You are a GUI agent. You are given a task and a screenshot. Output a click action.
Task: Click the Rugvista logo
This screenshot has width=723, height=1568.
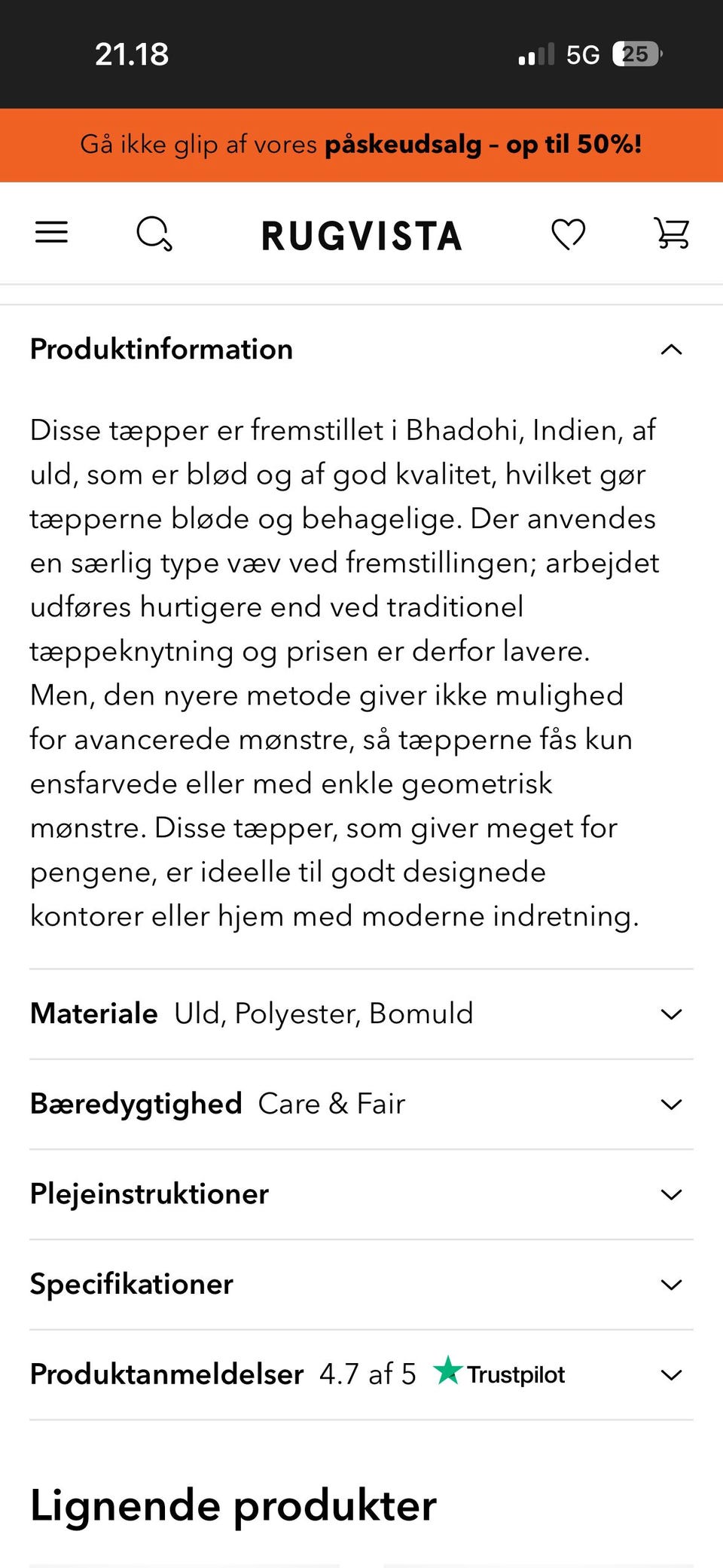(x=361, y=234)
